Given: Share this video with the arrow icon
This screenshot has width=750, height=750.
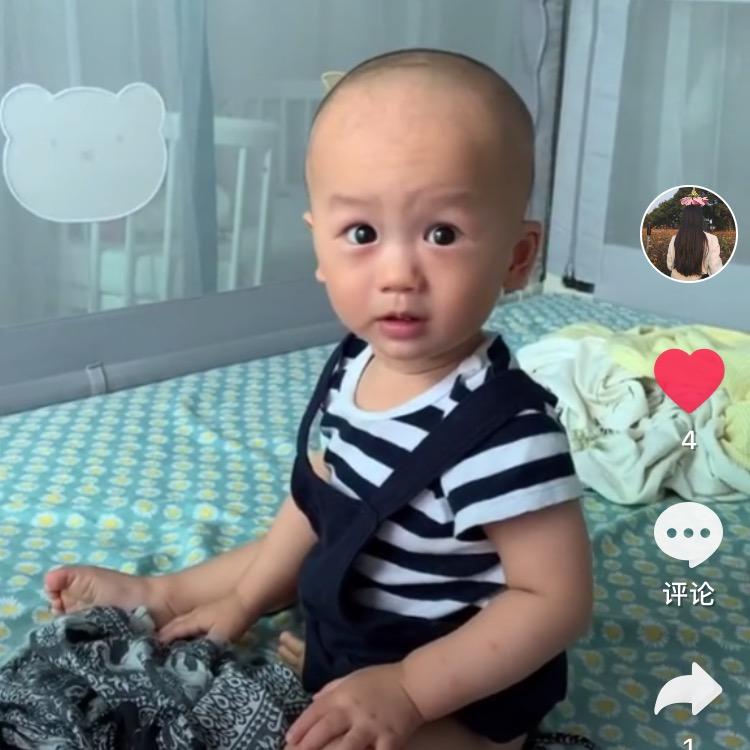Looking at the screenshot, I should pyautogui.click(x=688, y=691).
